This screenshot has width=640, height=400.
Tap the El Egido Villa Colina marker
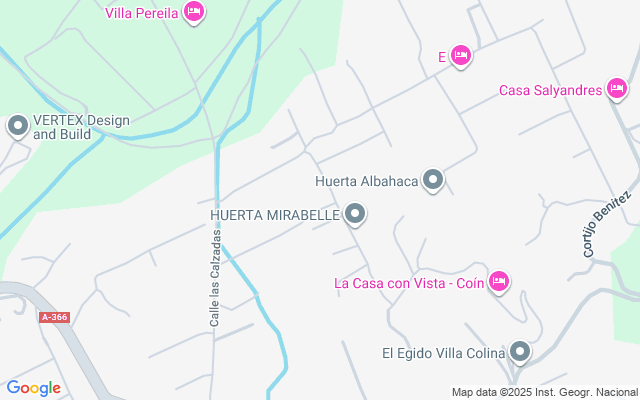[520, 352]
